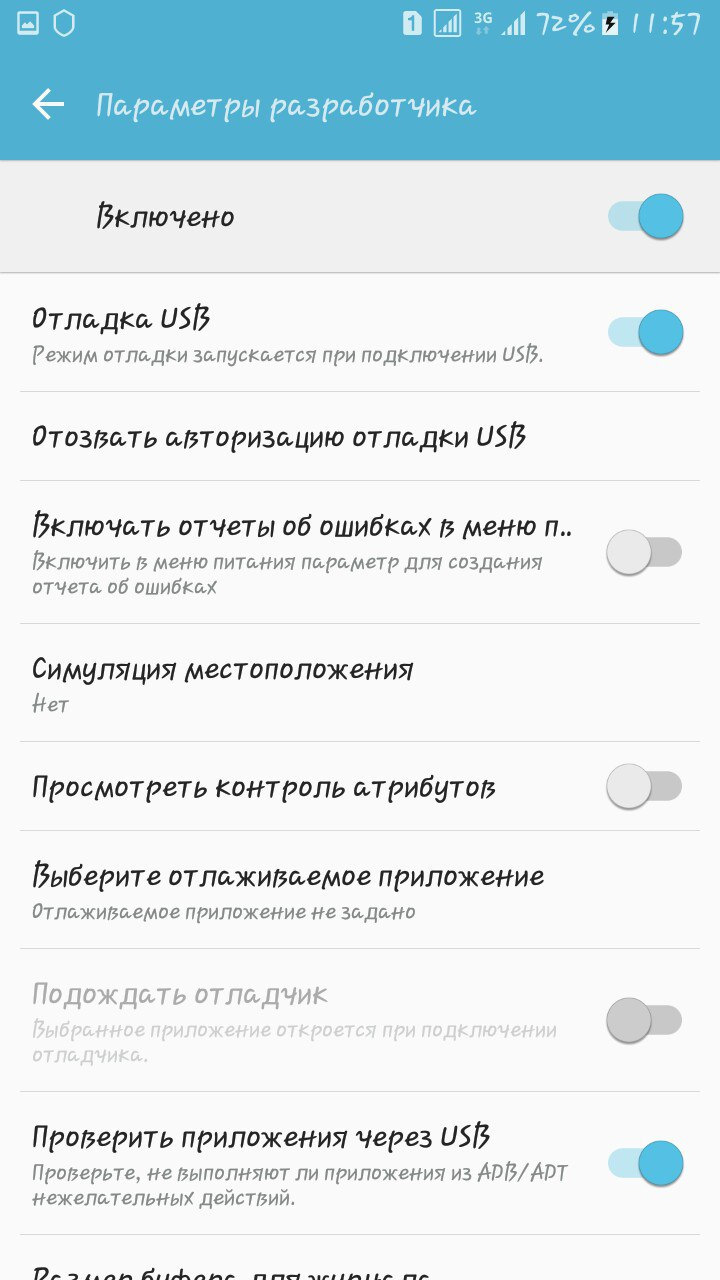This screenshot has width=720, height=1280.
Task: Disable the Отладка USB switch
Action: point(645,332)
